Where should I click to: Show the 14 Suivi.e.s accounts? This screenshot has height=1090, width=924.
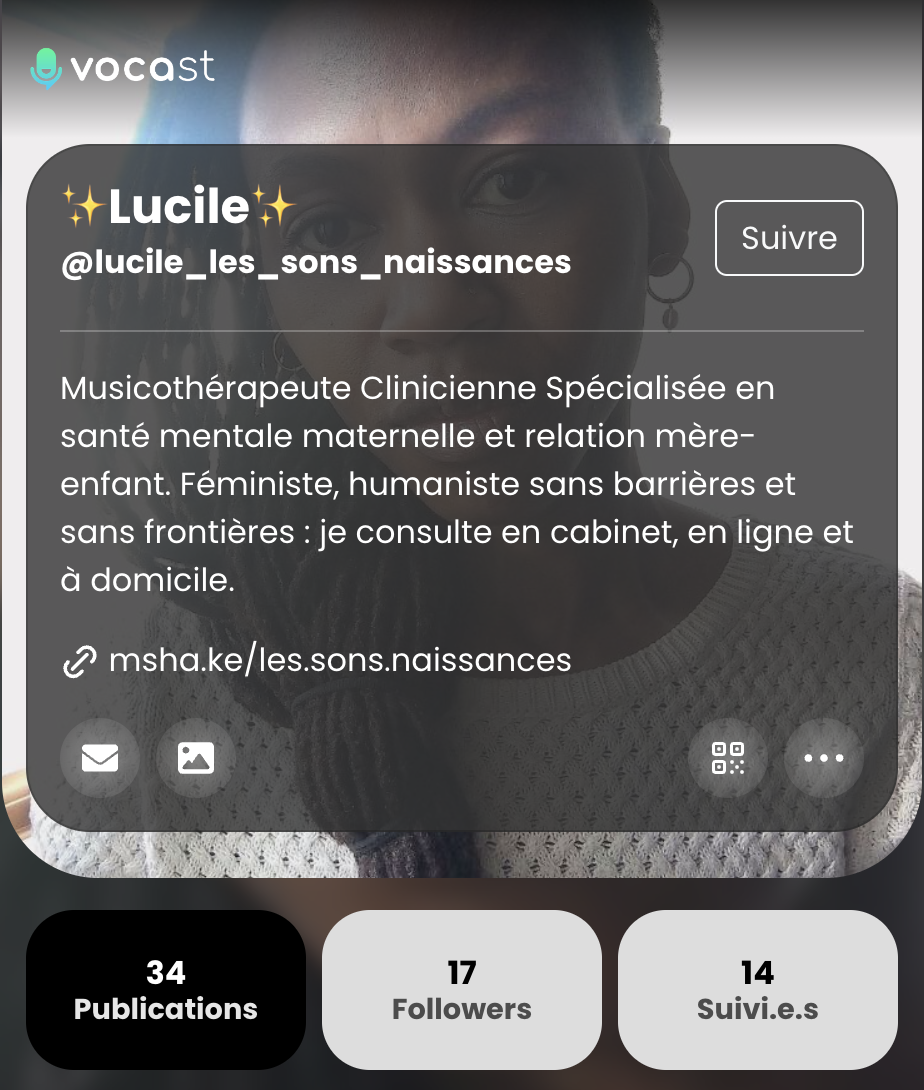[x=758, y=990]
